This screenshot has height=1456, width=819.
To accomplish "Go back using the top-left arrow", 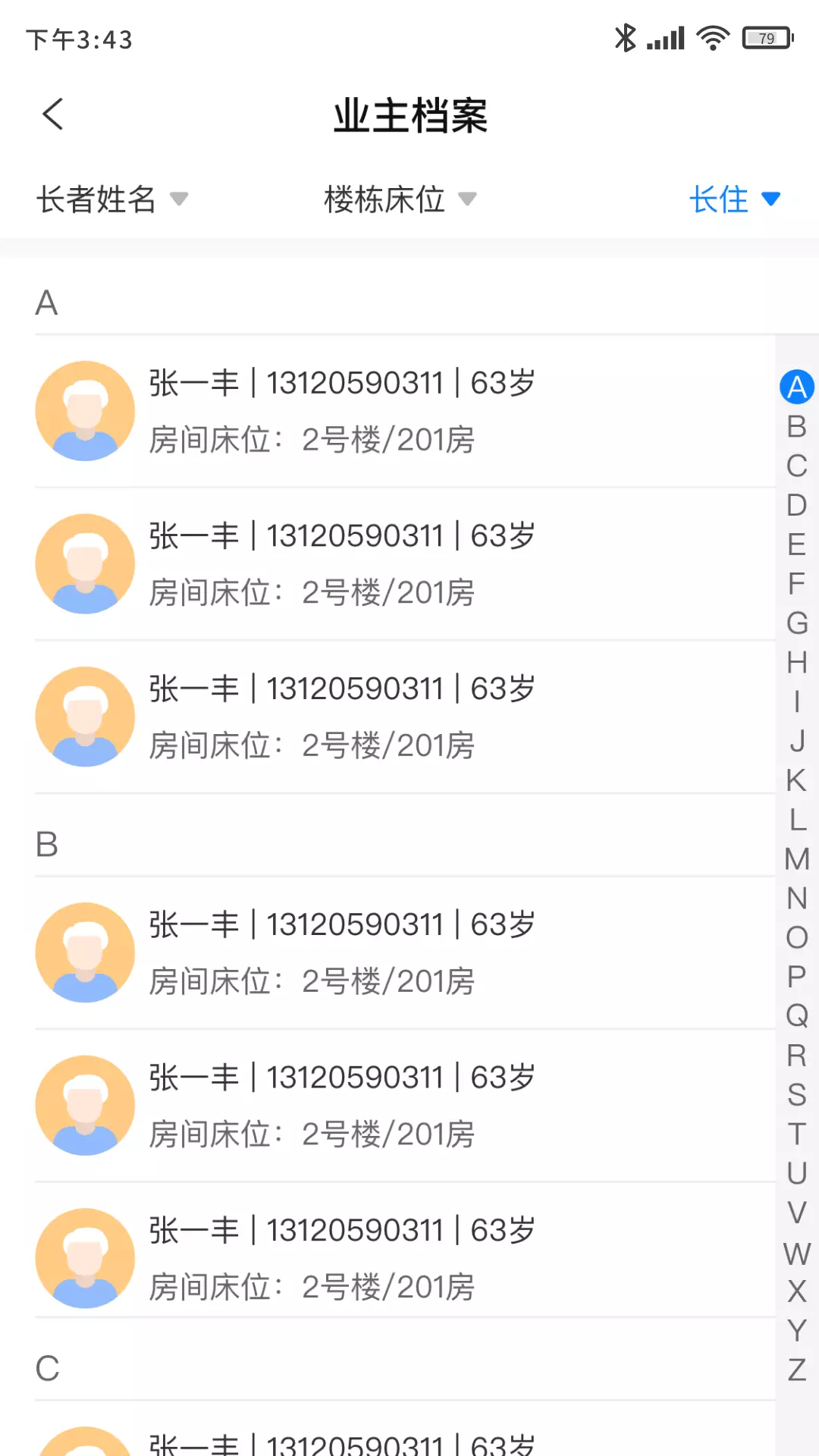I will [x=53, y=115].
